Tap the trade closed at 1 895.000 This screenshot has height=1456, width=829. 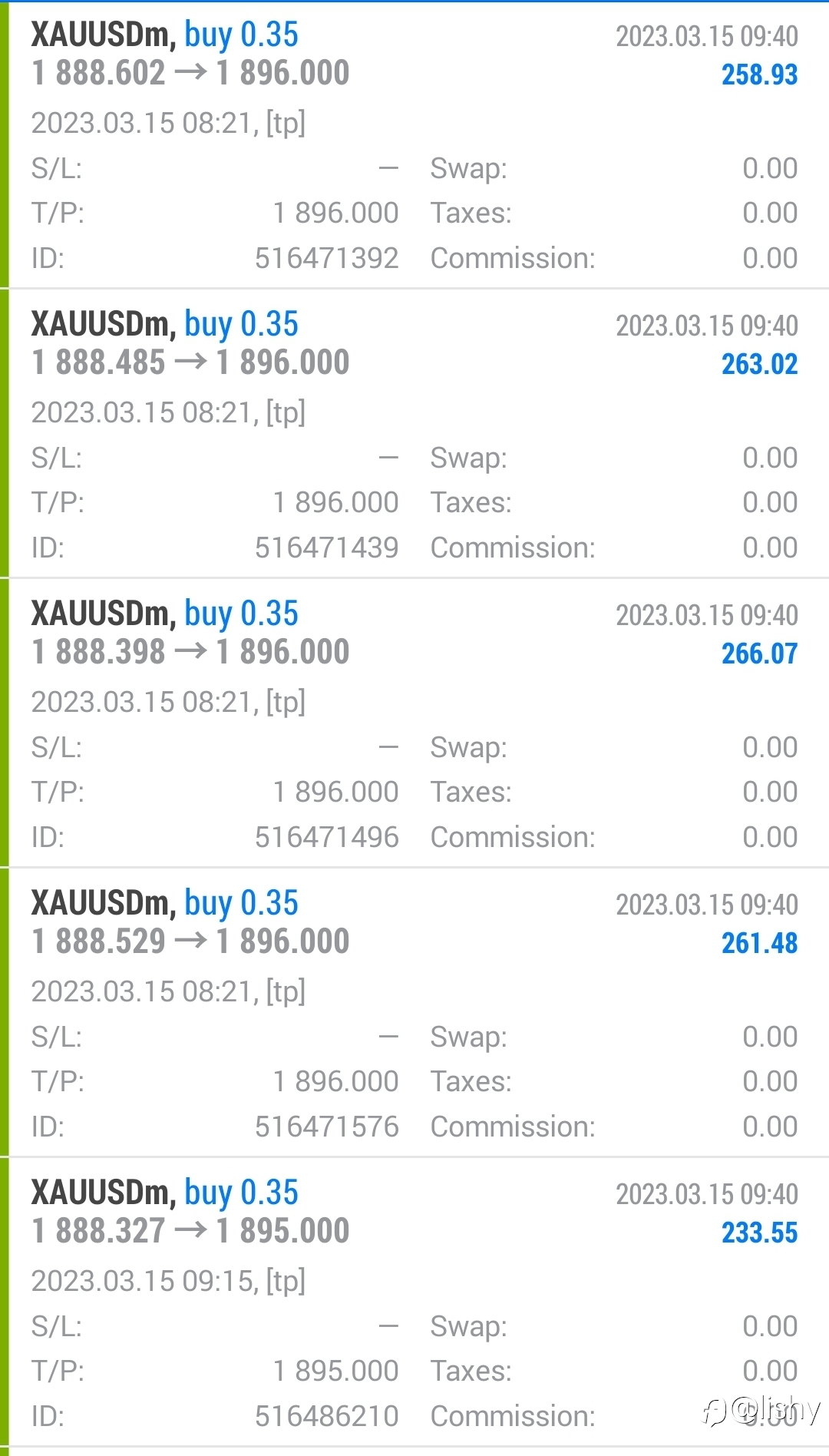(x=414, y=1302)
